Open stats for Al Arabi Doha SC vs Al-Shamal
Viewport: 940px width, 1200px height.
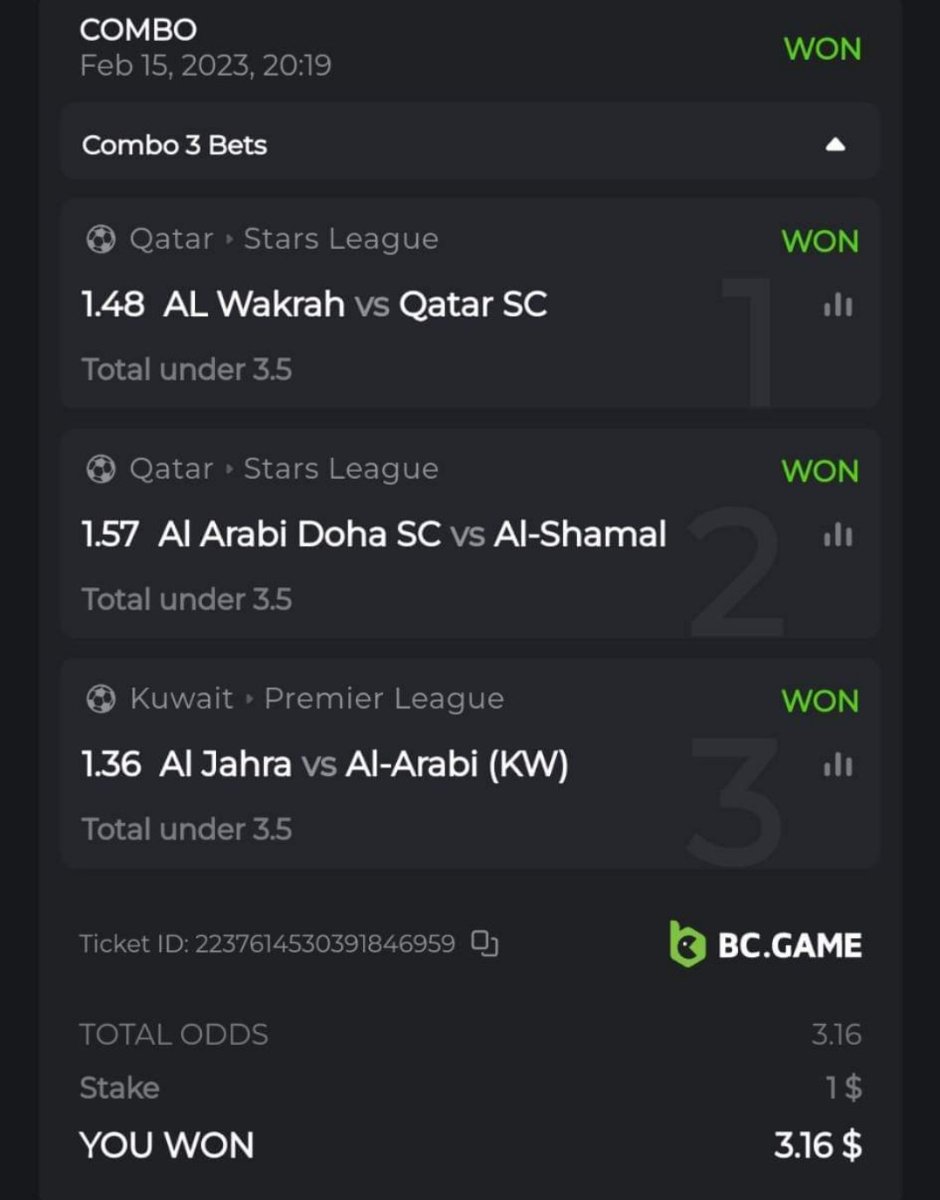click(838, 536)
